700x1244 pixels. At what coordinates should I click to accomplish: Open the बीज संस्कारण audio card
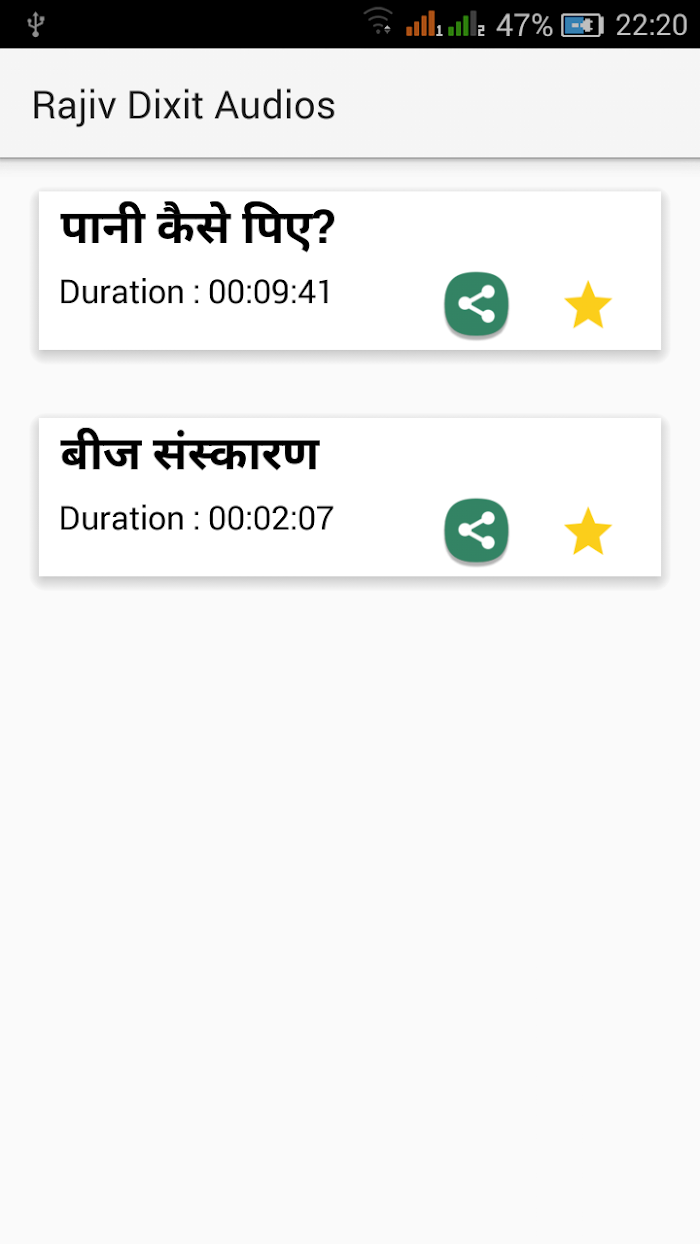coord(350,497)
